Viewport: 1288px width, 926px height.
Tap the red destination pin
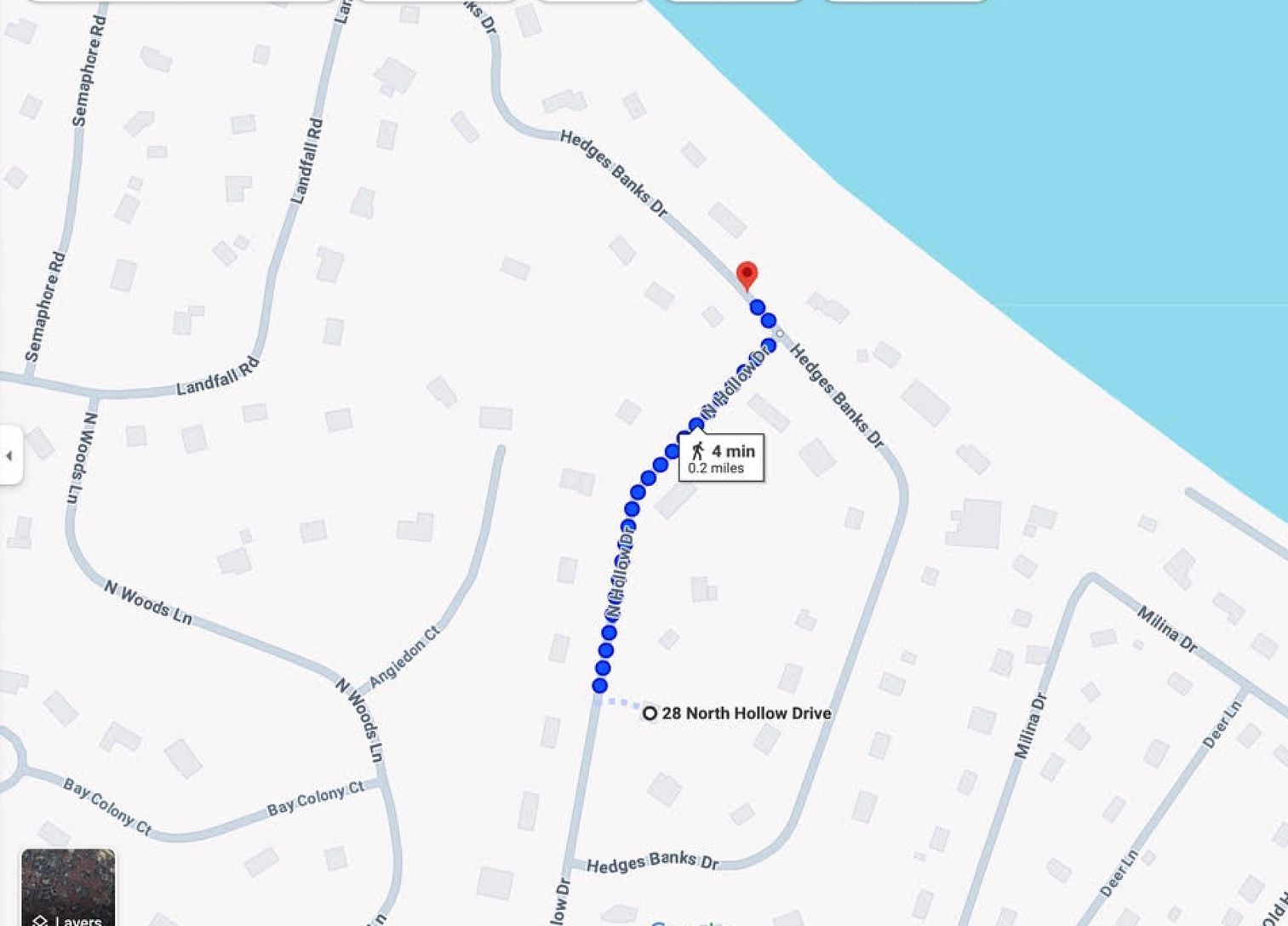pos(747,275)
